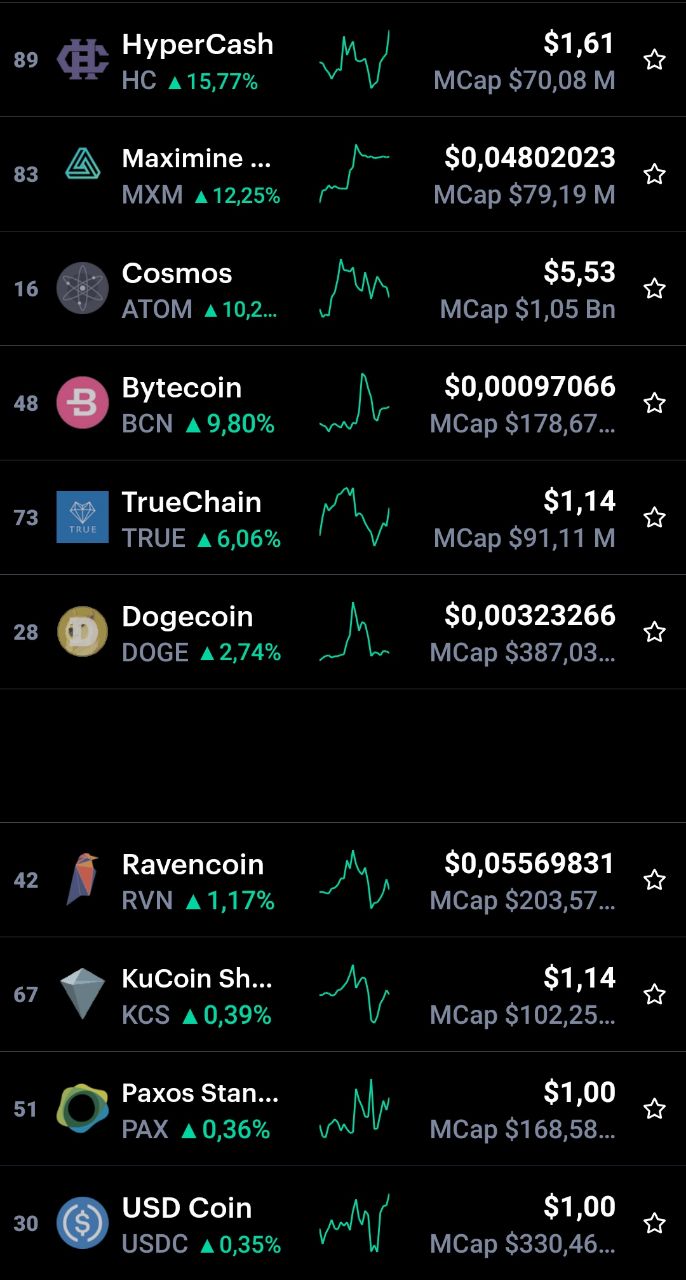This screenshot has width=686, height=1280.
Task: Add Paxos Standard to favorites
Action: 655,1109
